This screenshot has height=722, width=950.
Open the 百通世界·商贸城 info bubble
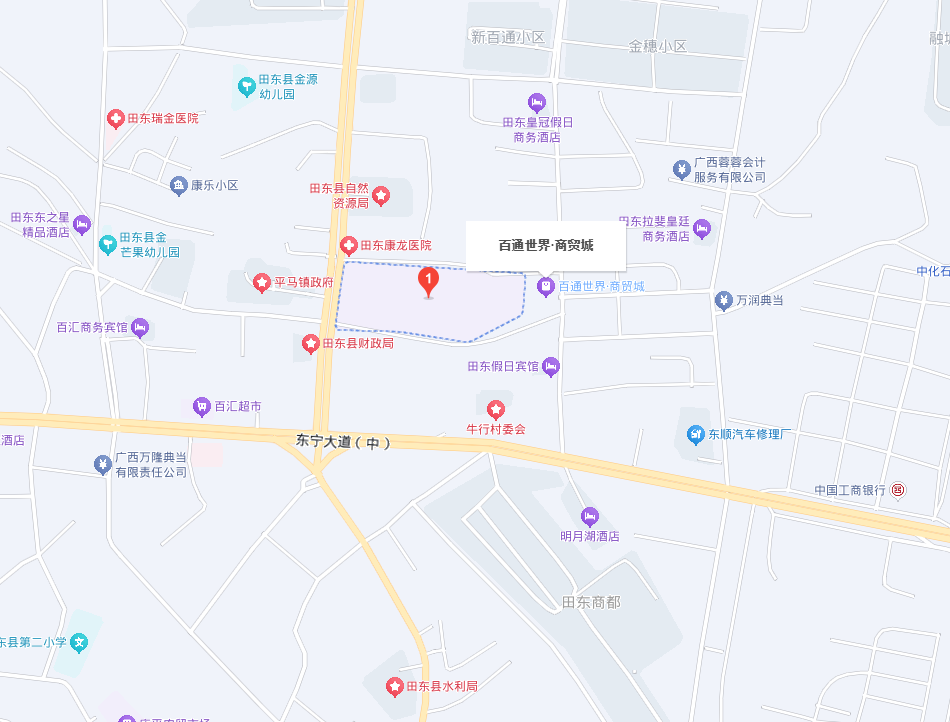tap(546, 245)
